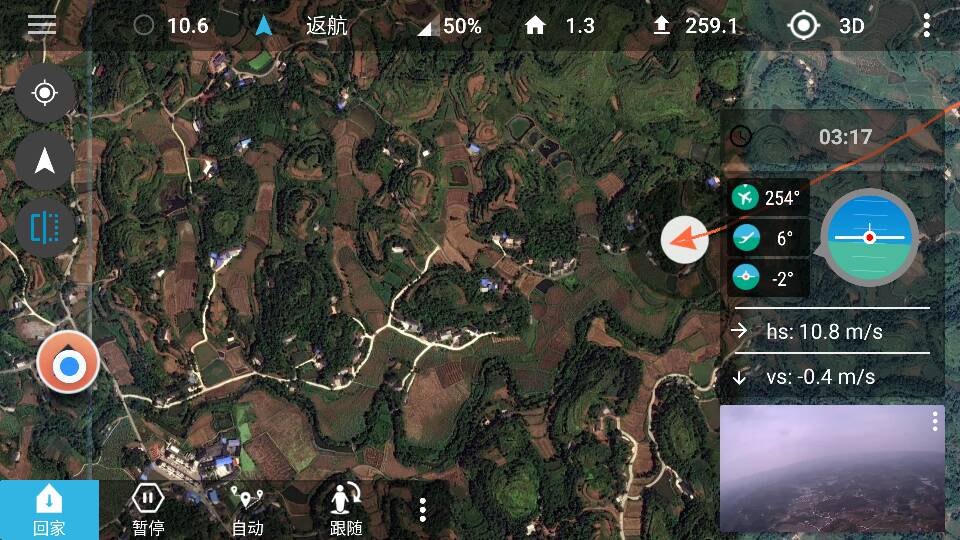The image size is (960, 540).
Task: Center map on my location
Action: 45,94
